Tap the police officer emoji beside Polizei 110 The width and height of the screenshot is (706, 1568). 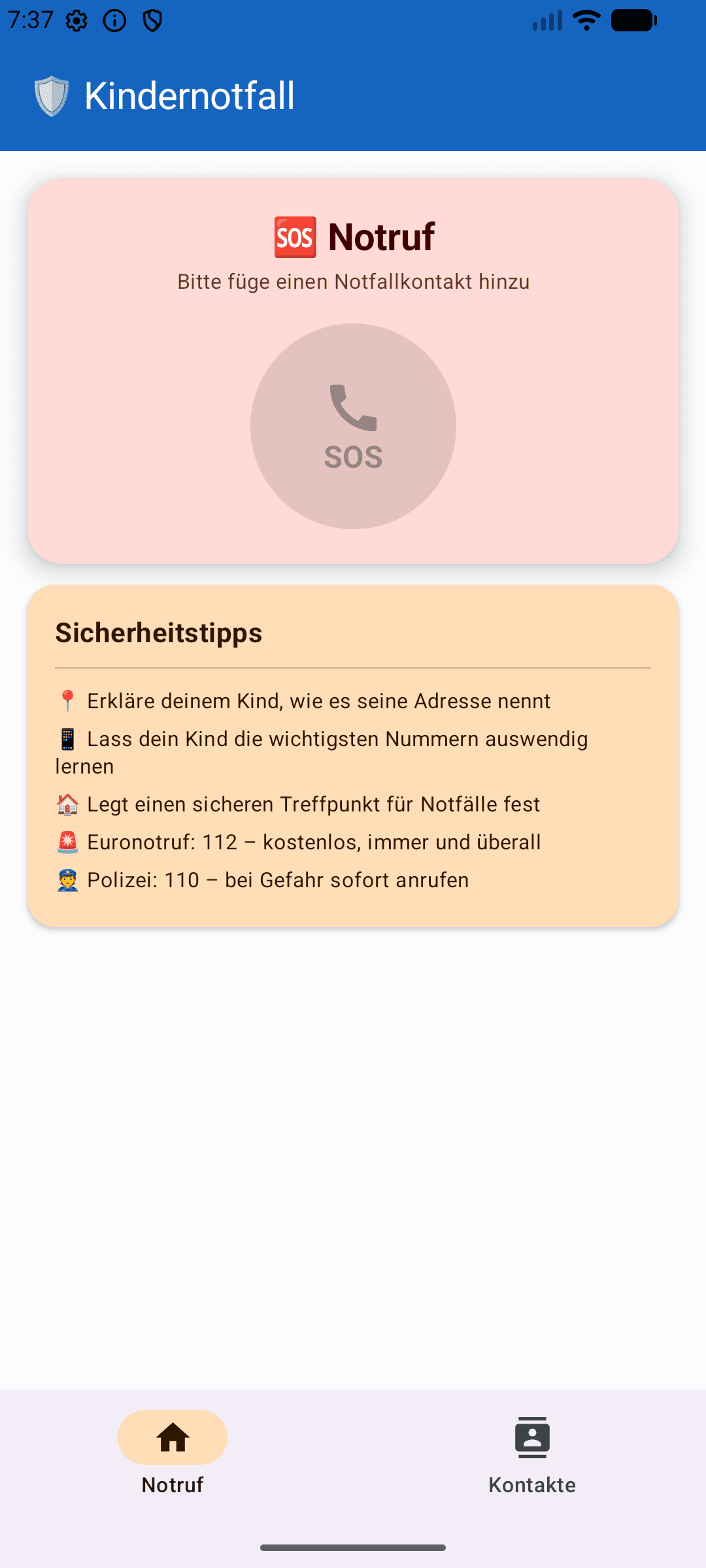[68, 879]
